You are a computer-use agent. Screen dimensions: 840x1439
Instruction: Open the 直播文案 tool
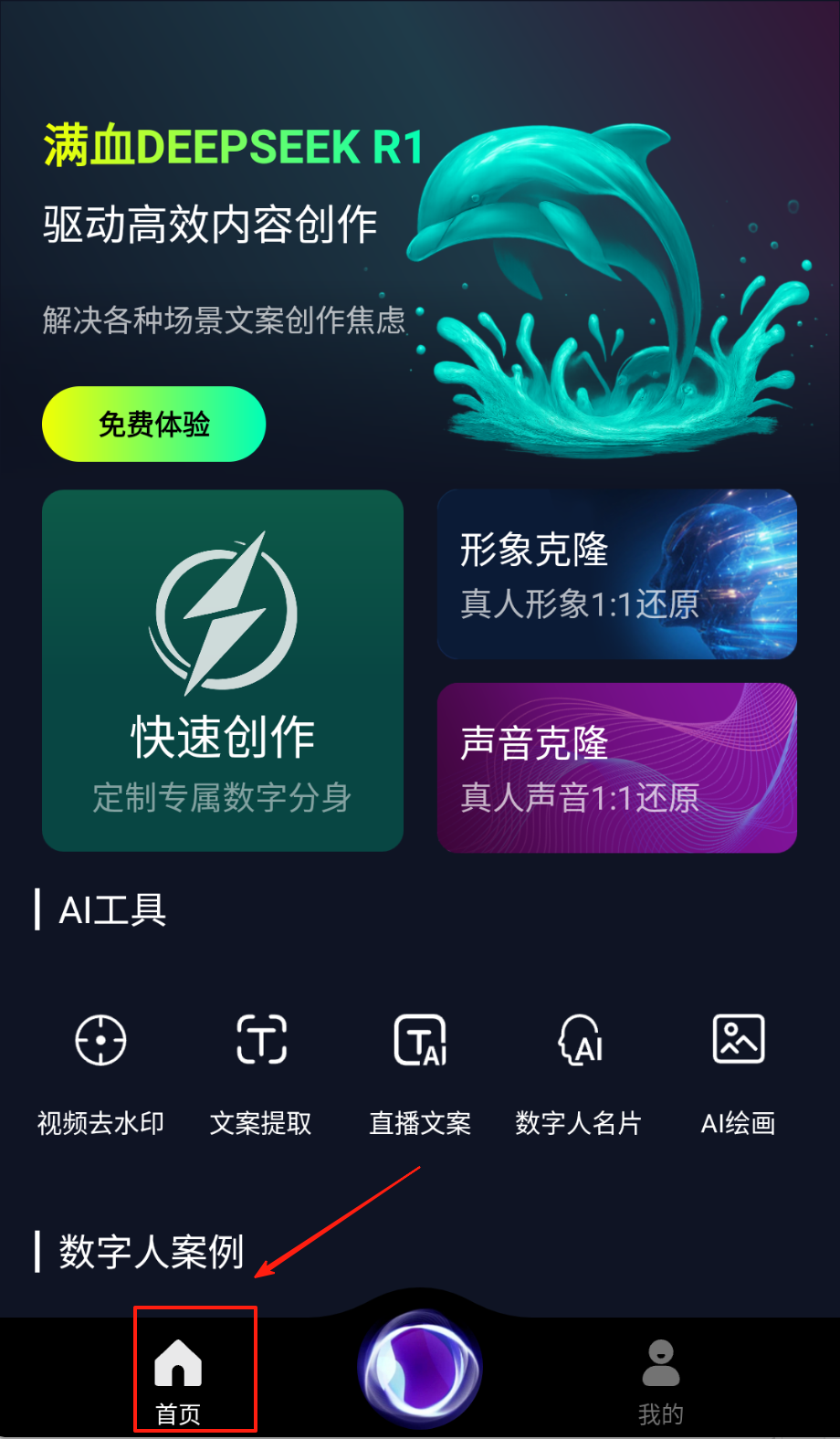point(420,1070)
